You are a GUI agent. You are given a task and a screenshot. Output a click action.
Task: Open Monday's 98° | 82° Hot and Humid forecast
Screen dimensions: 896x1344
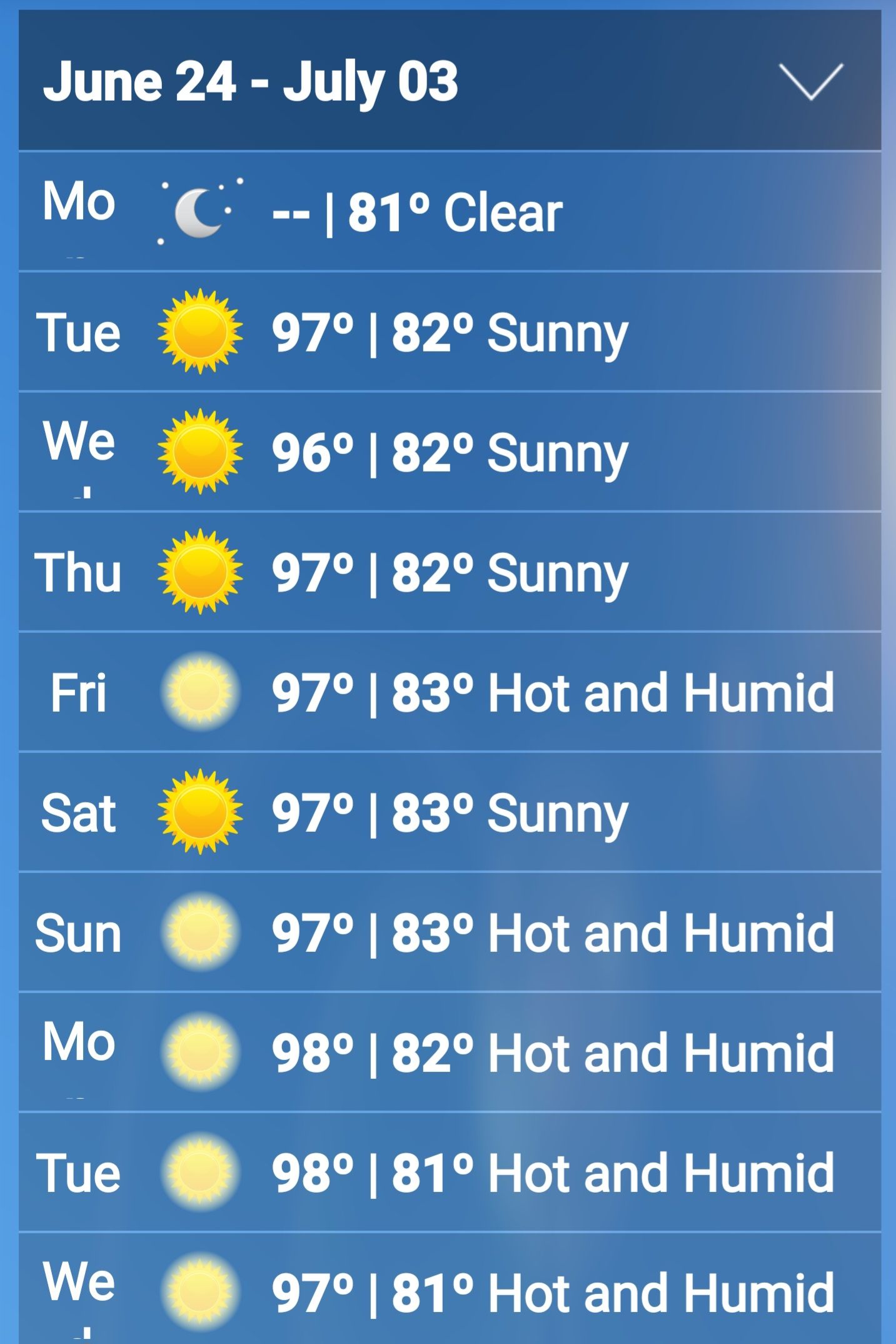coord(449,1053)
